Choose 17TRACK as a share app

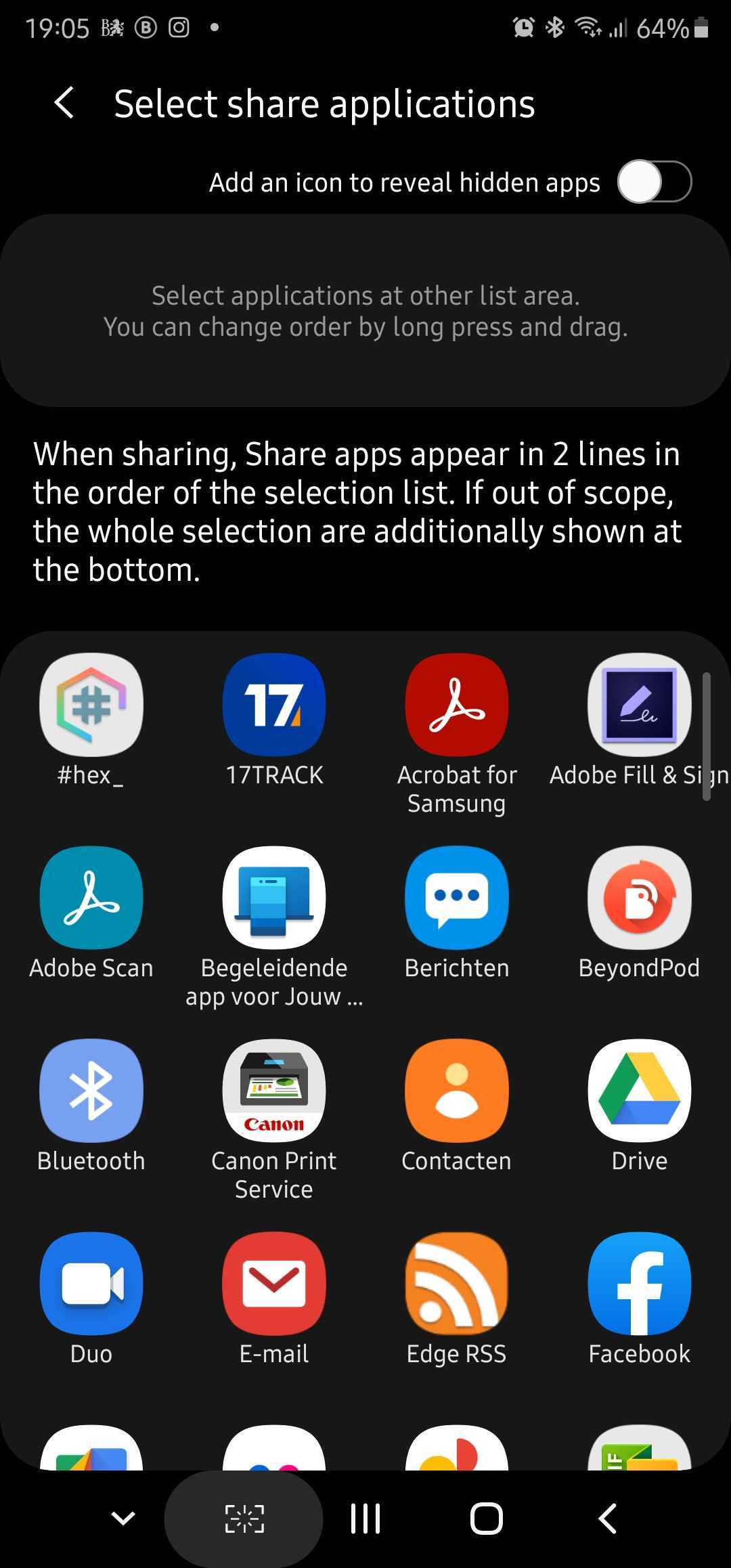274,705
